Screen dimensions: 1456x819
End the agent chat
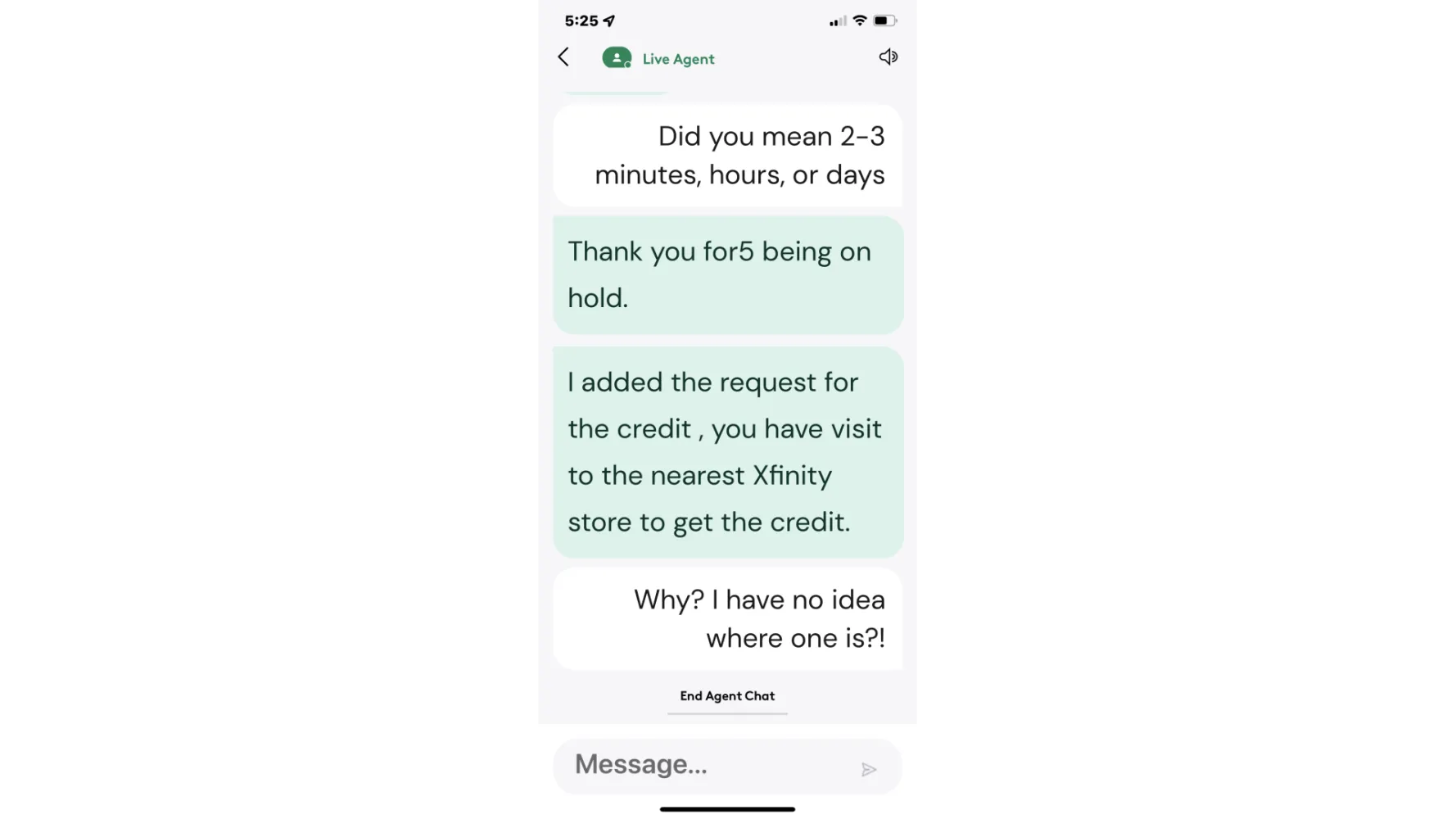(727, 696)
